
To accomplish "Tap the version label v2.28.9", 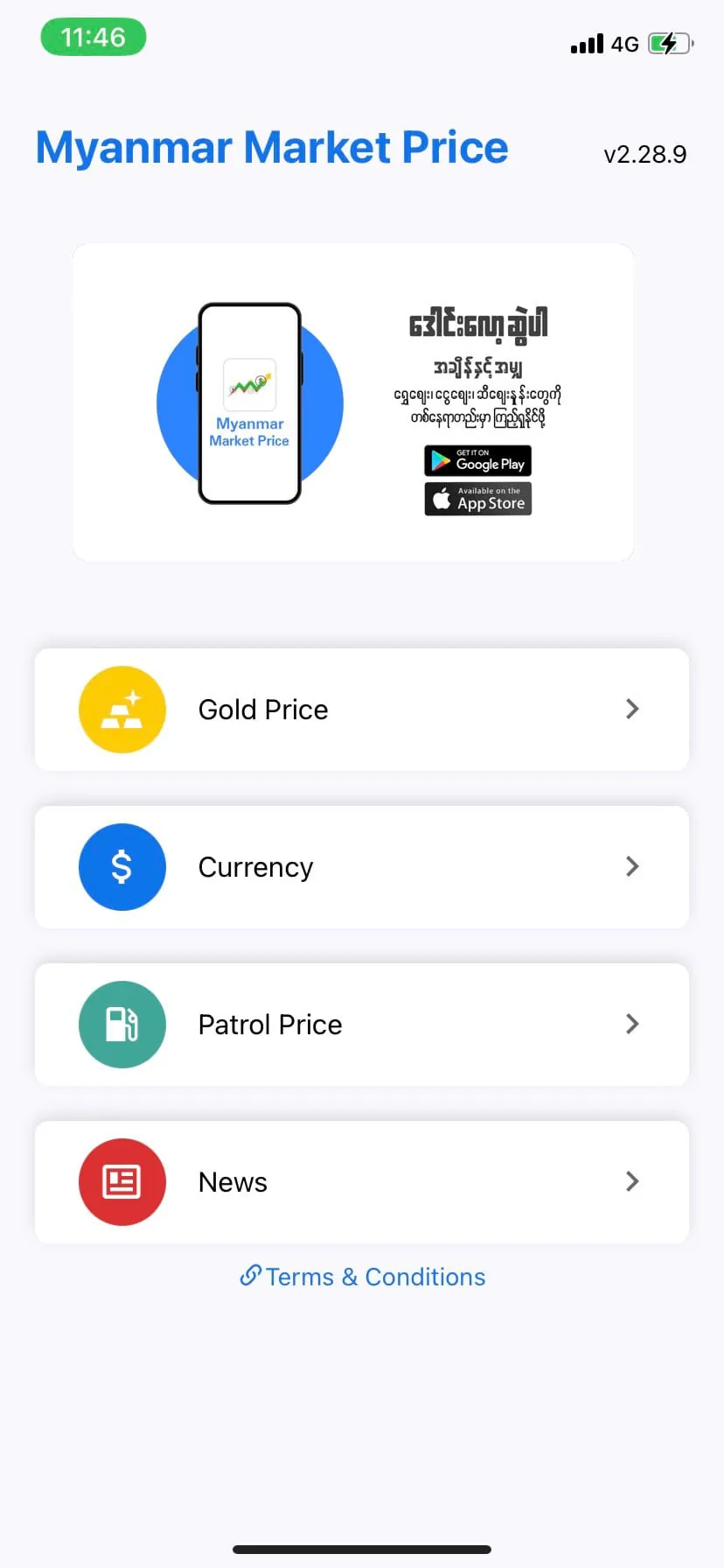I will (644, 153).
